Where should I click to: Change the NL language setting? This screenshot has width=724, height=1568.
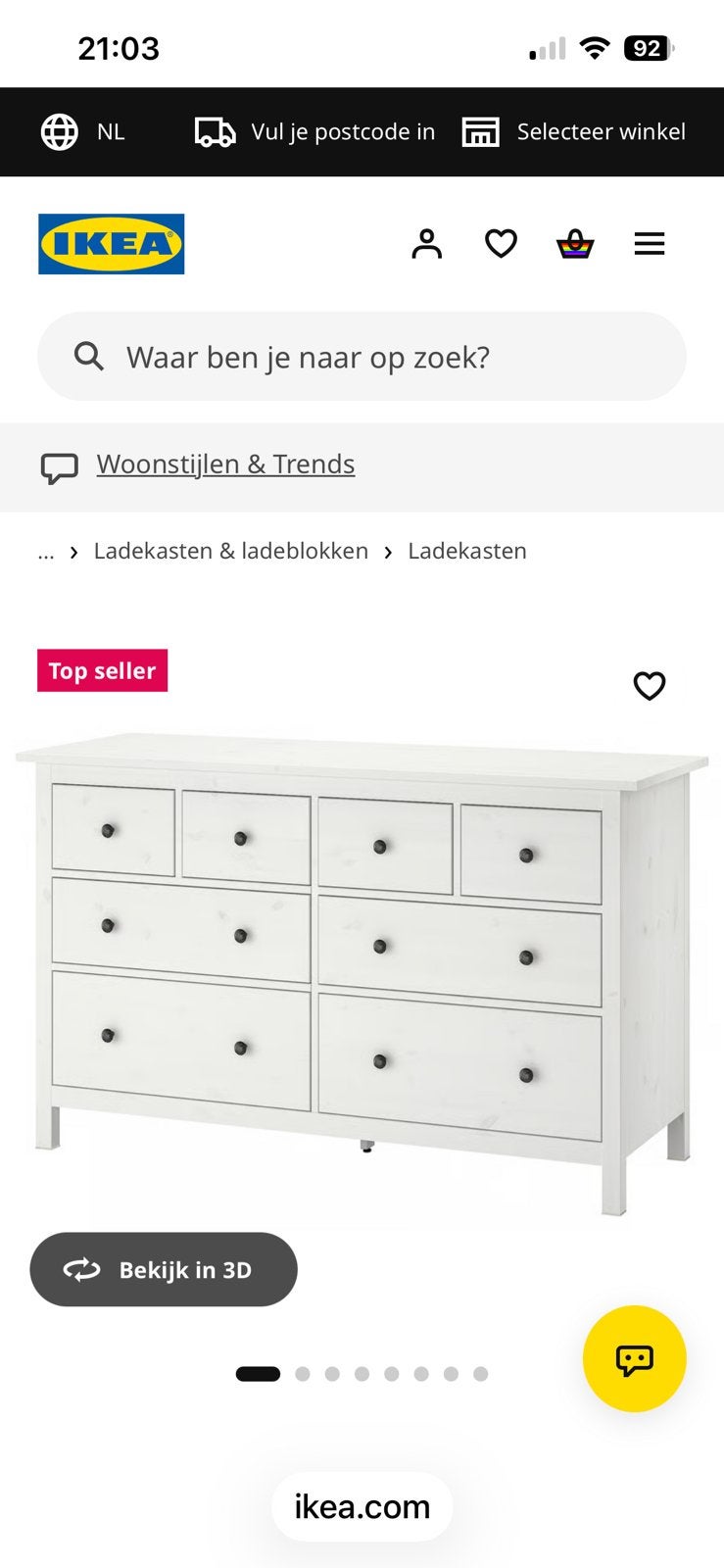[x=83, y=132]
